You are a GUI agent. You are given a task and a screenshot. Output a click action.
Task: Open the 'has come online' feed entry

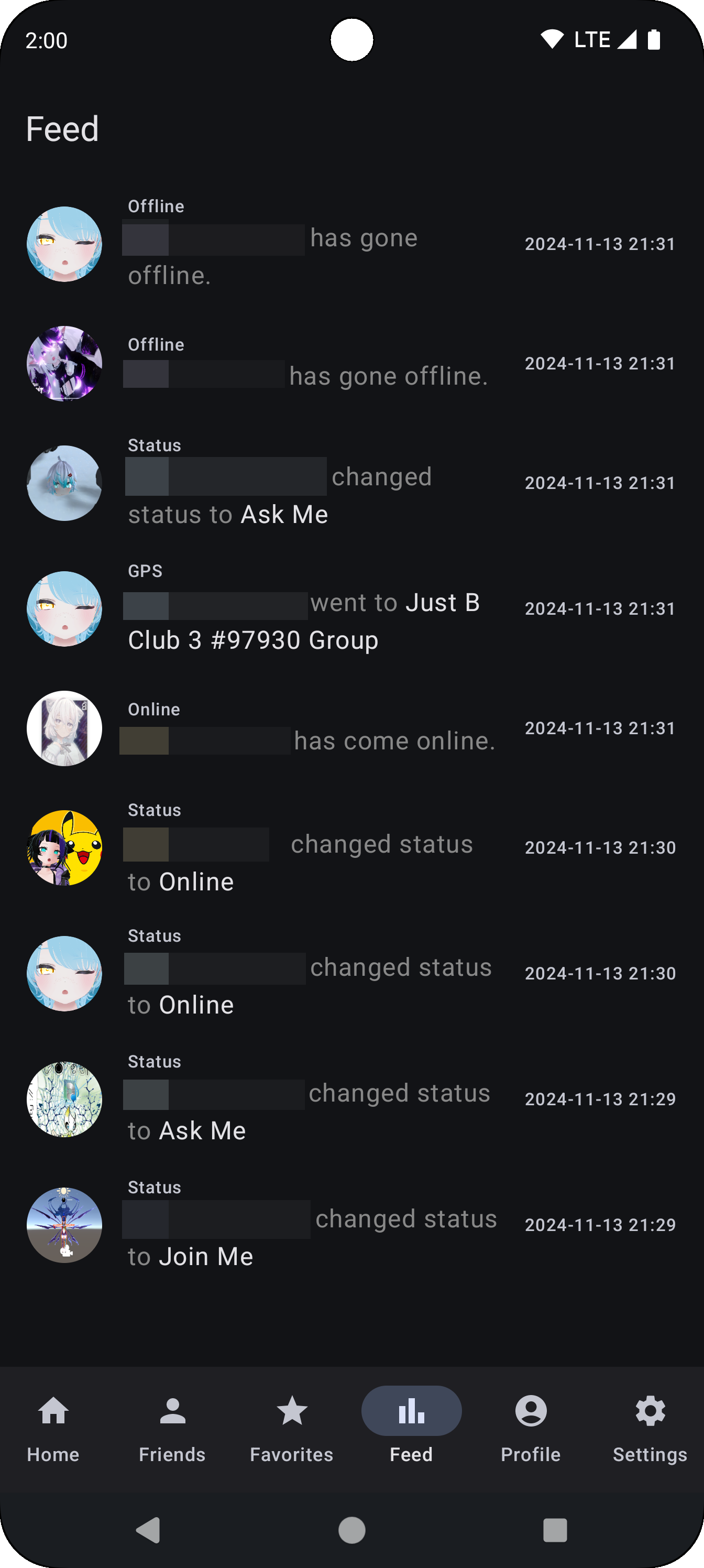tap(351, 728)
